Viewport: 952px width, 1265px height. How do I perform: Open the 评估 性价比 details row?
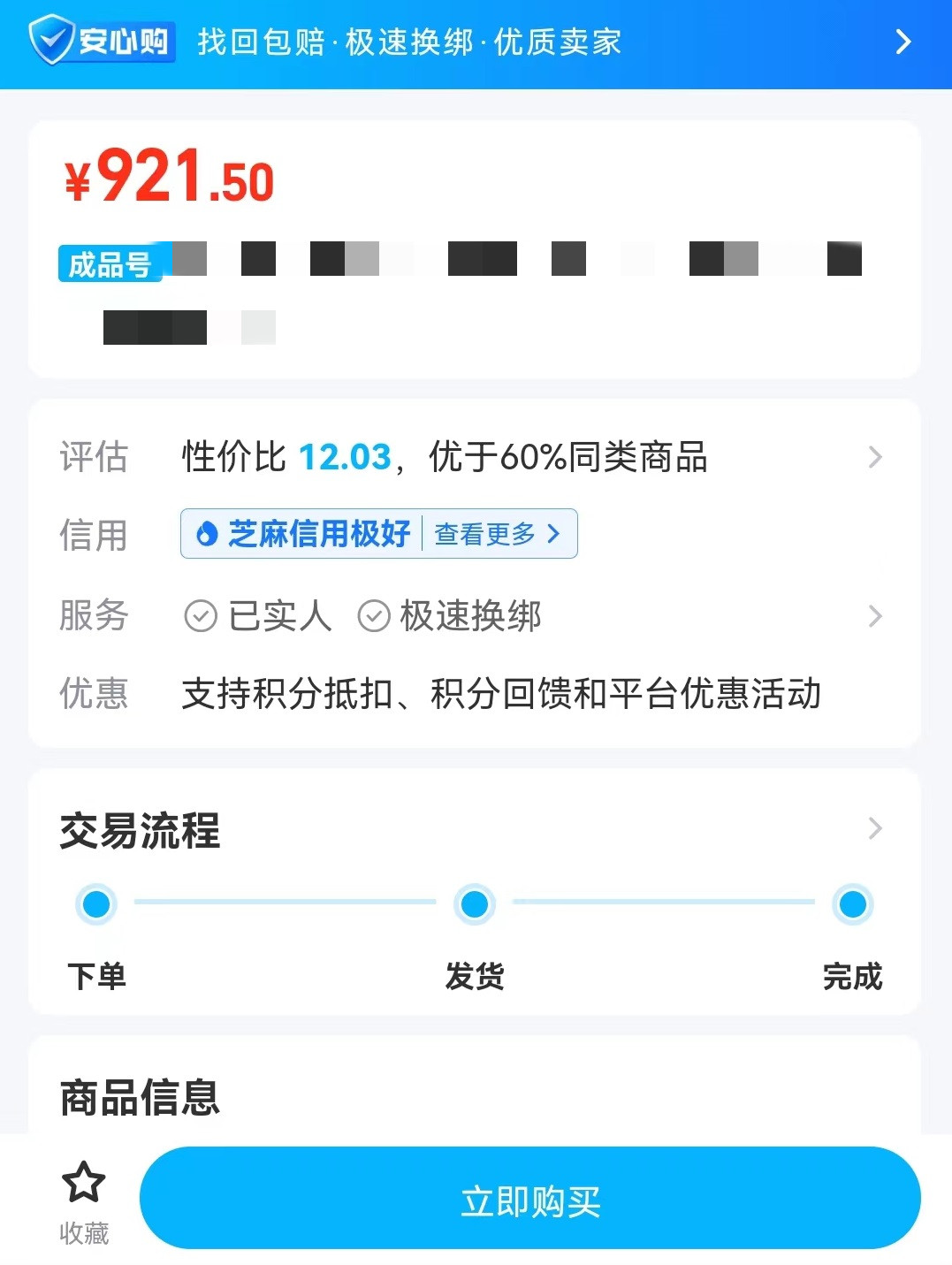(530, 457)
